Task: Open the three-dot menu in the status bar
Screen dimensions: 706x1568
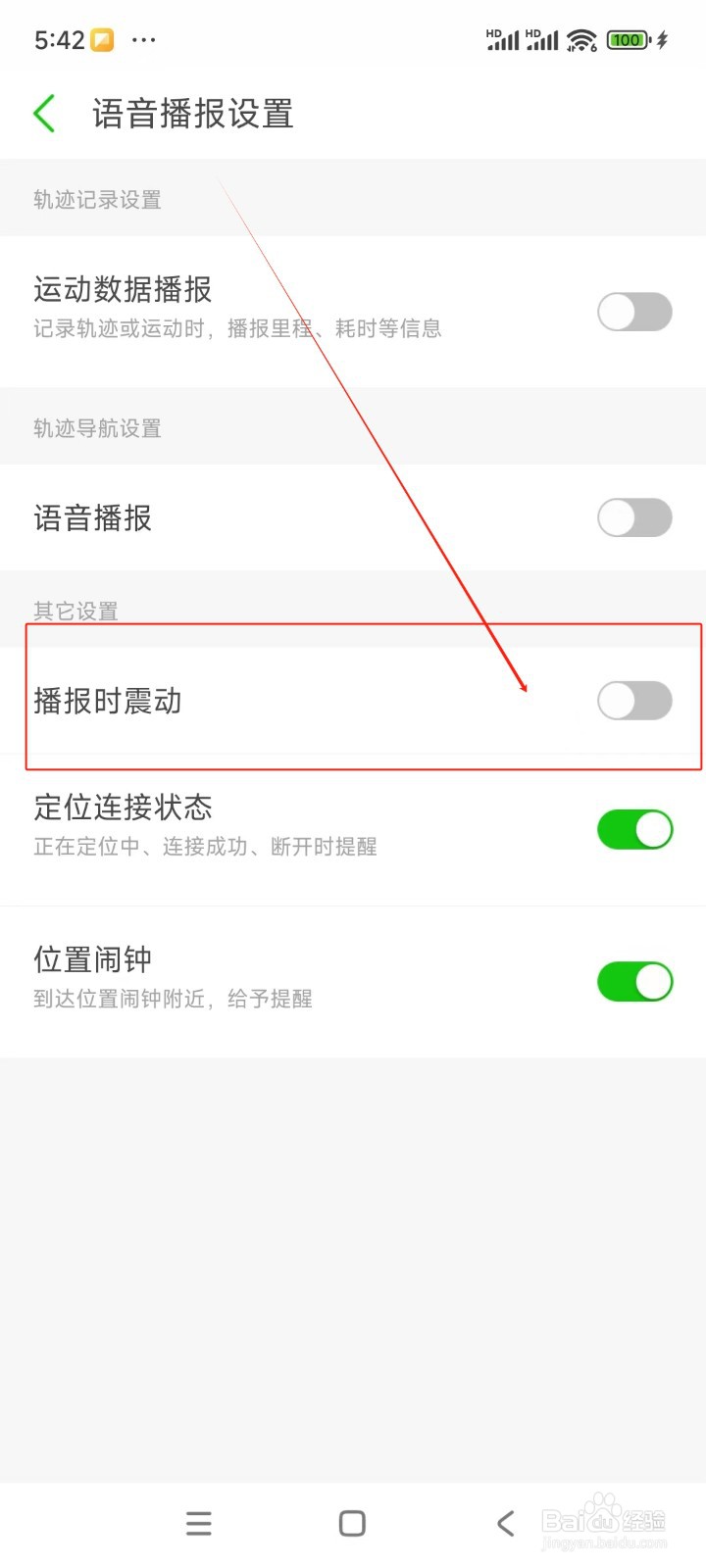Action: point(143,40)
